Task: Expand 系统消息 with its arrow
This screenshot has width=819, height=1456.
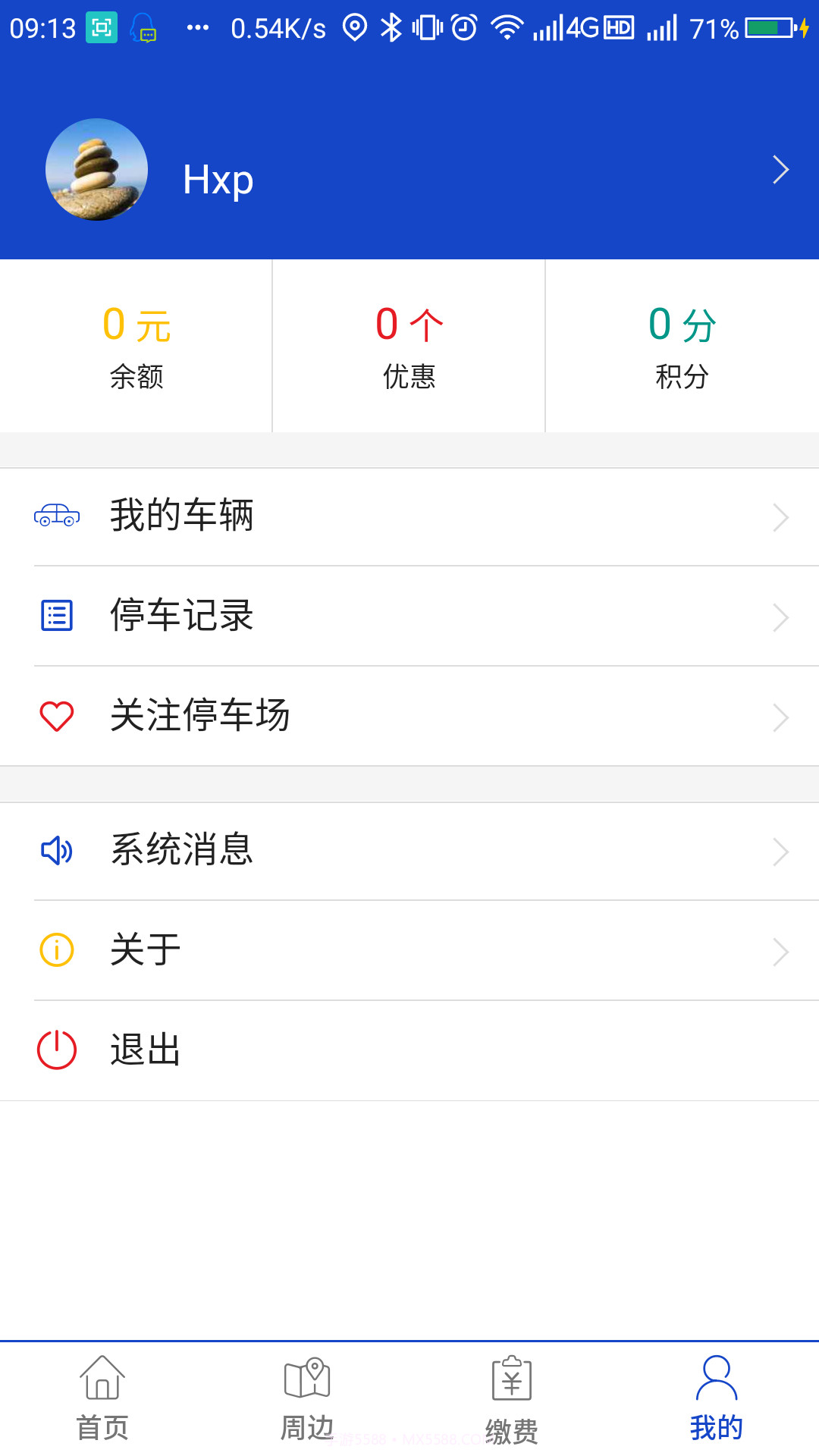Action: pyautogui.click(x=780, y=852)
